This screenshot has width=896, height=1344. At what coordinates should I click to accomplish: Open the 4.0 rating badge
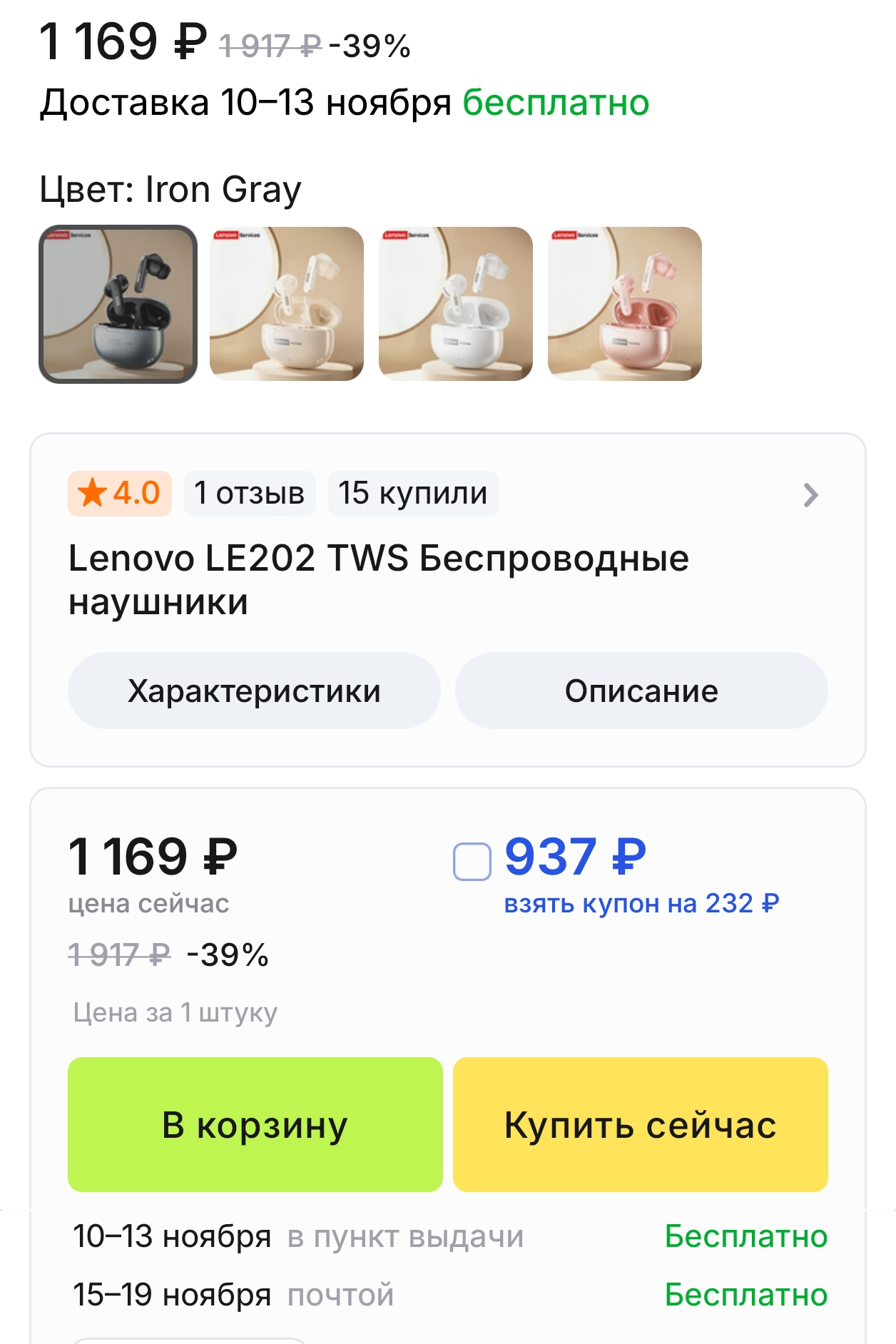120,494
